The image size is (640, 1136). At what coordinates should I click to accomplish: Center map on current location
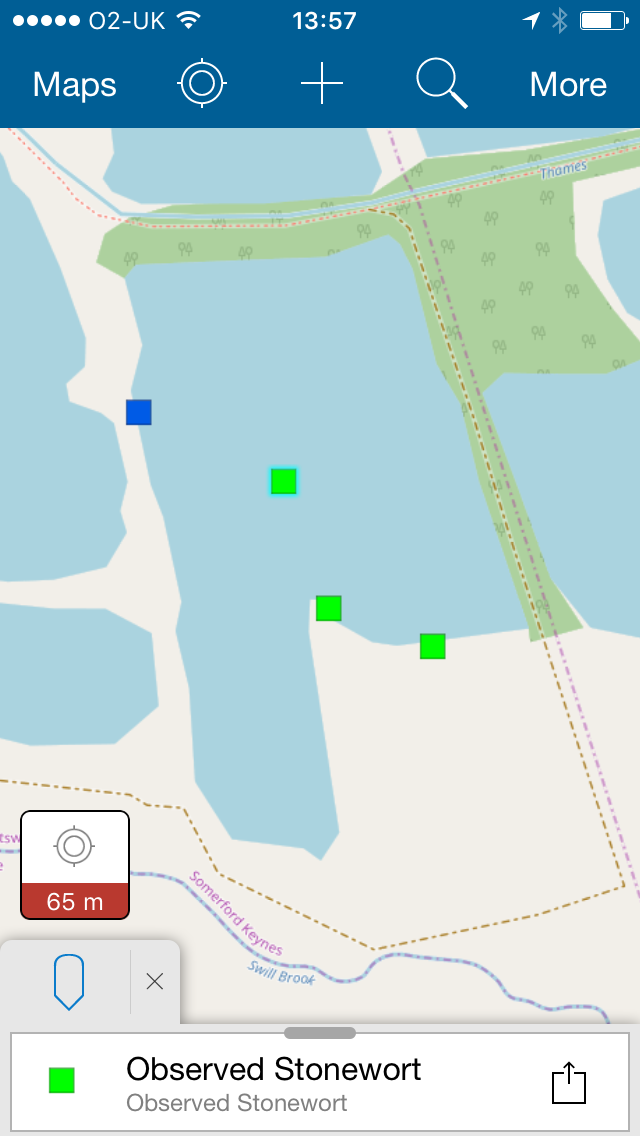pyautogui.click(x=202, y=83)
